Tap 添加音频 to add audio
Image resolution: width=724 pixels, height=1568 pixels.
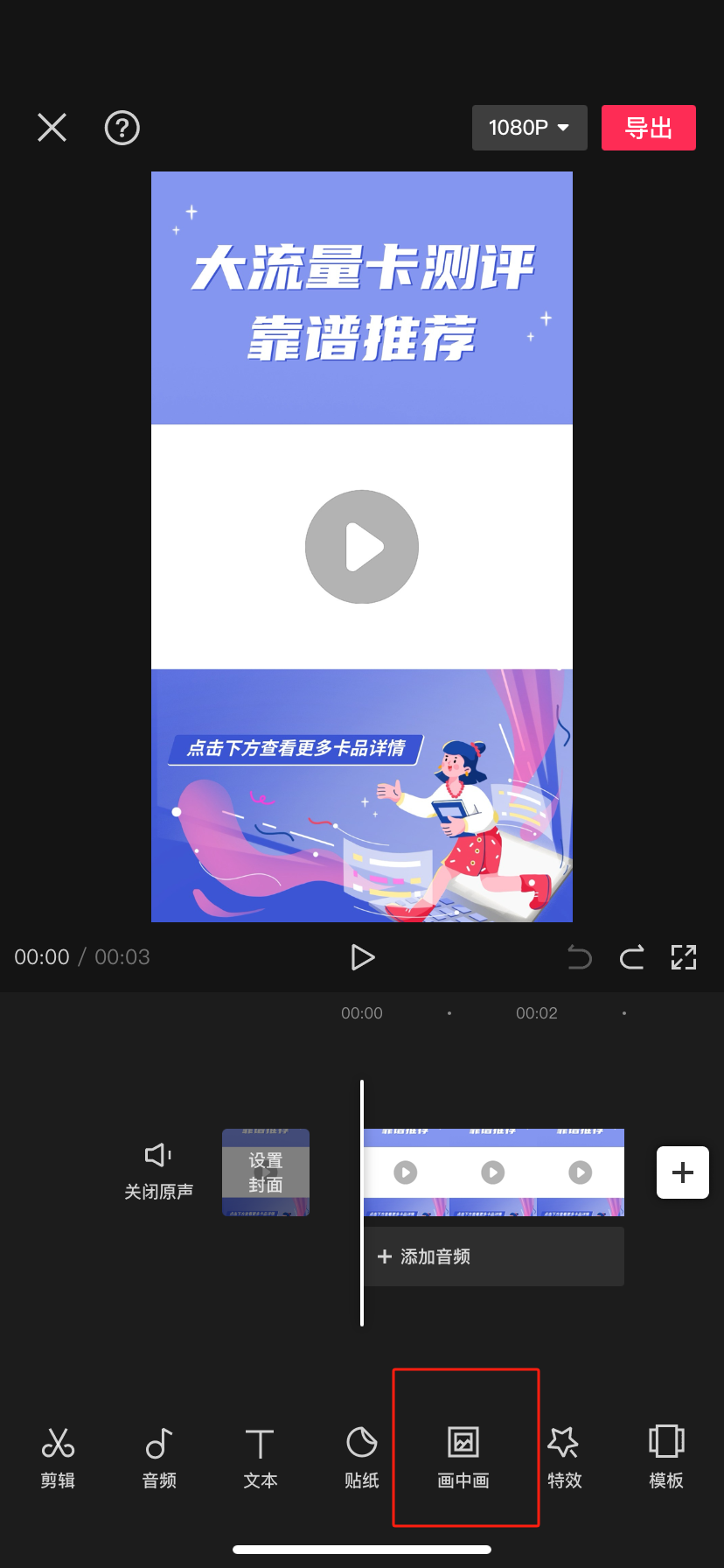[x=493, y=1256]
